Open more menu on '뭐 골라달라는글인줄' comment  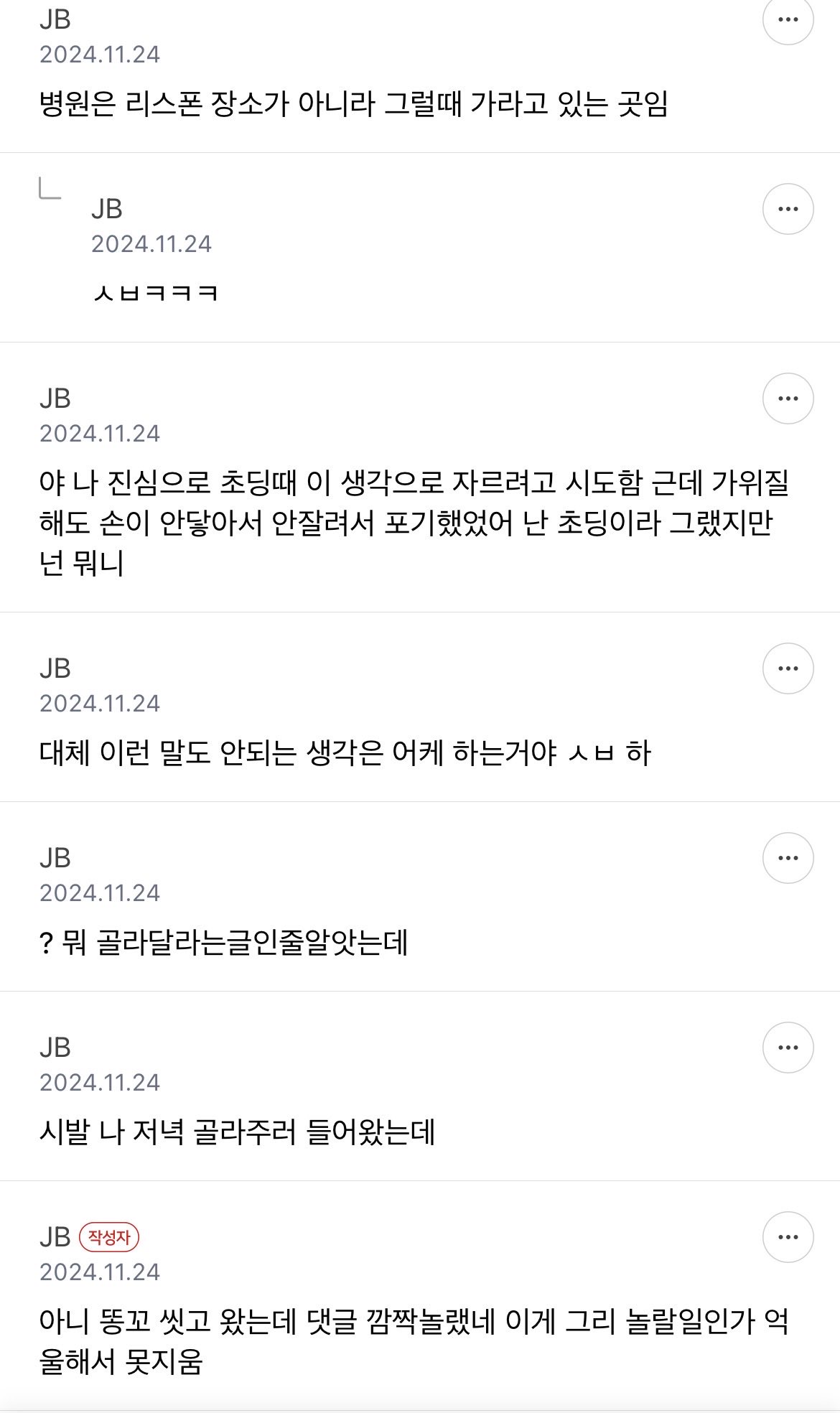click(788, 858)
